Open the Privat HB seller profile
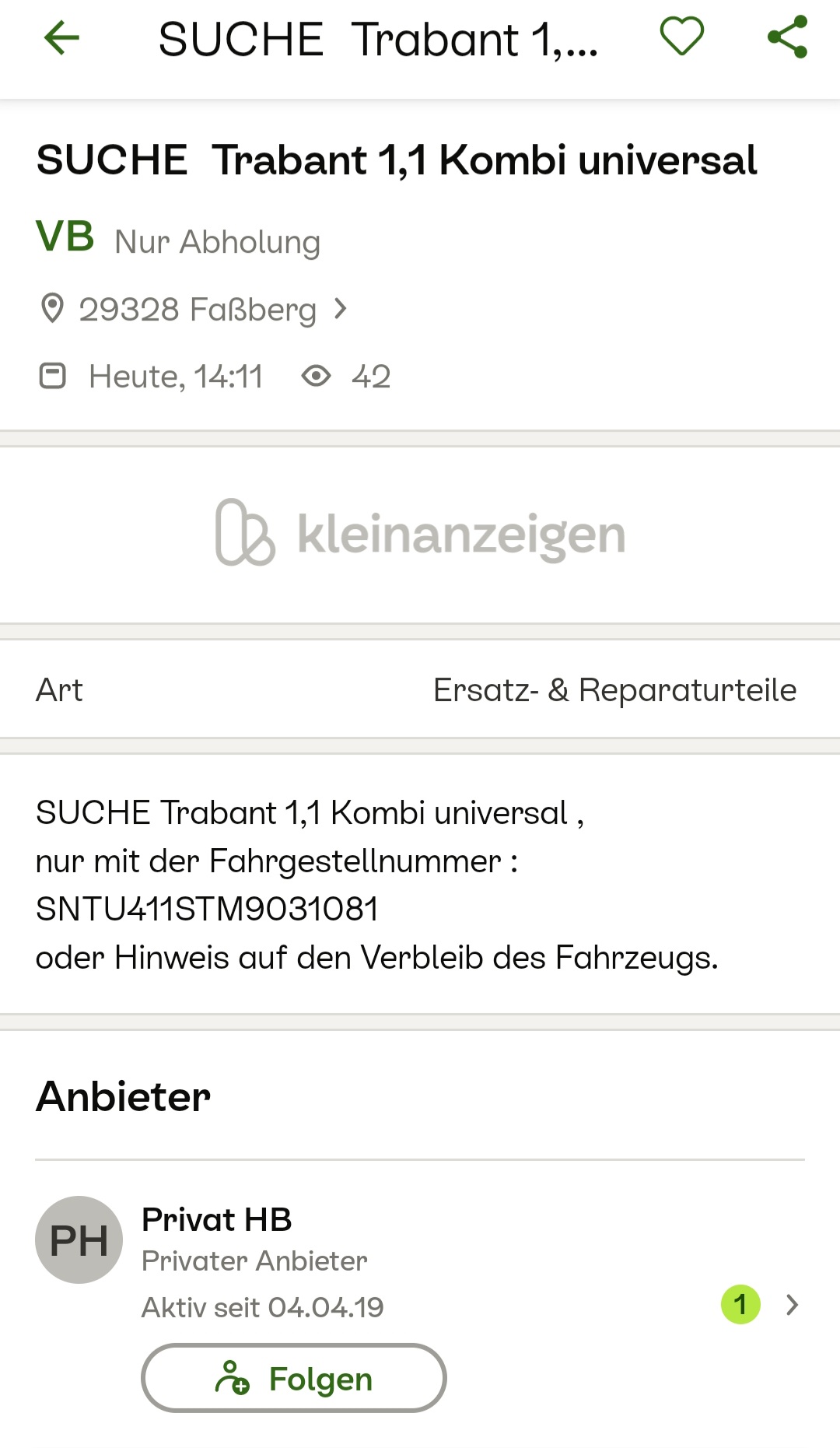 click(420, 1260)
